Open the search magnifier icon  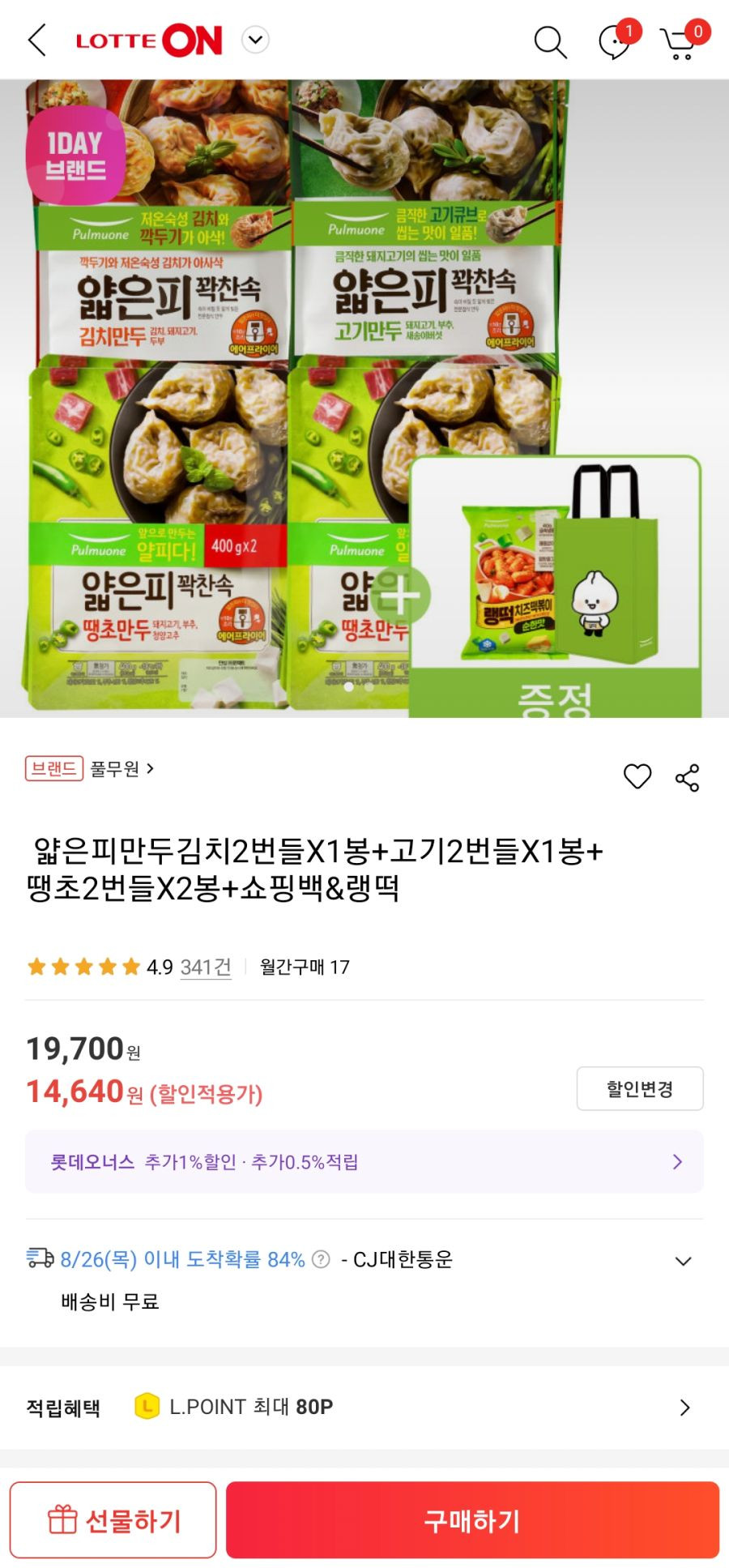tap(550, 41)
